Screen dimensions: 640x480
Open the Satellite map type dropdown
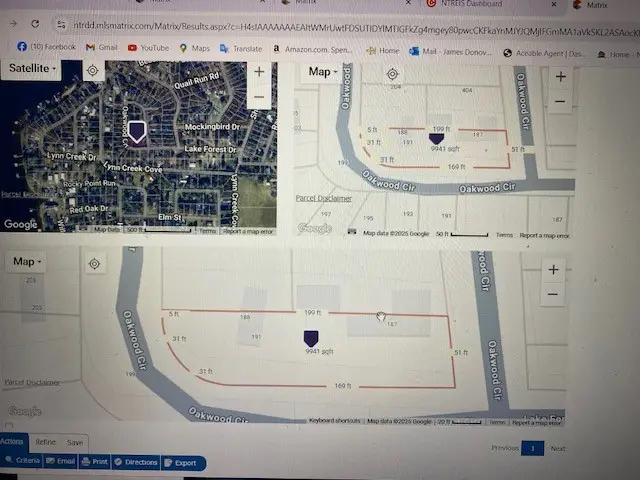coord(32,69)
